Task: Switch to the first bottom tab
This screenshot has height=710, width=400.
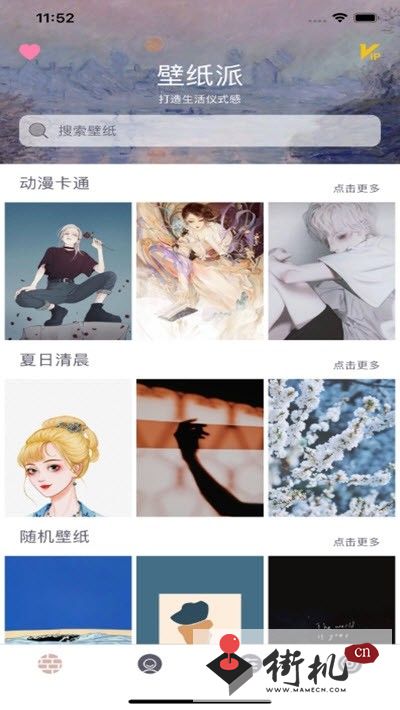Action: (x=50, y=664)
